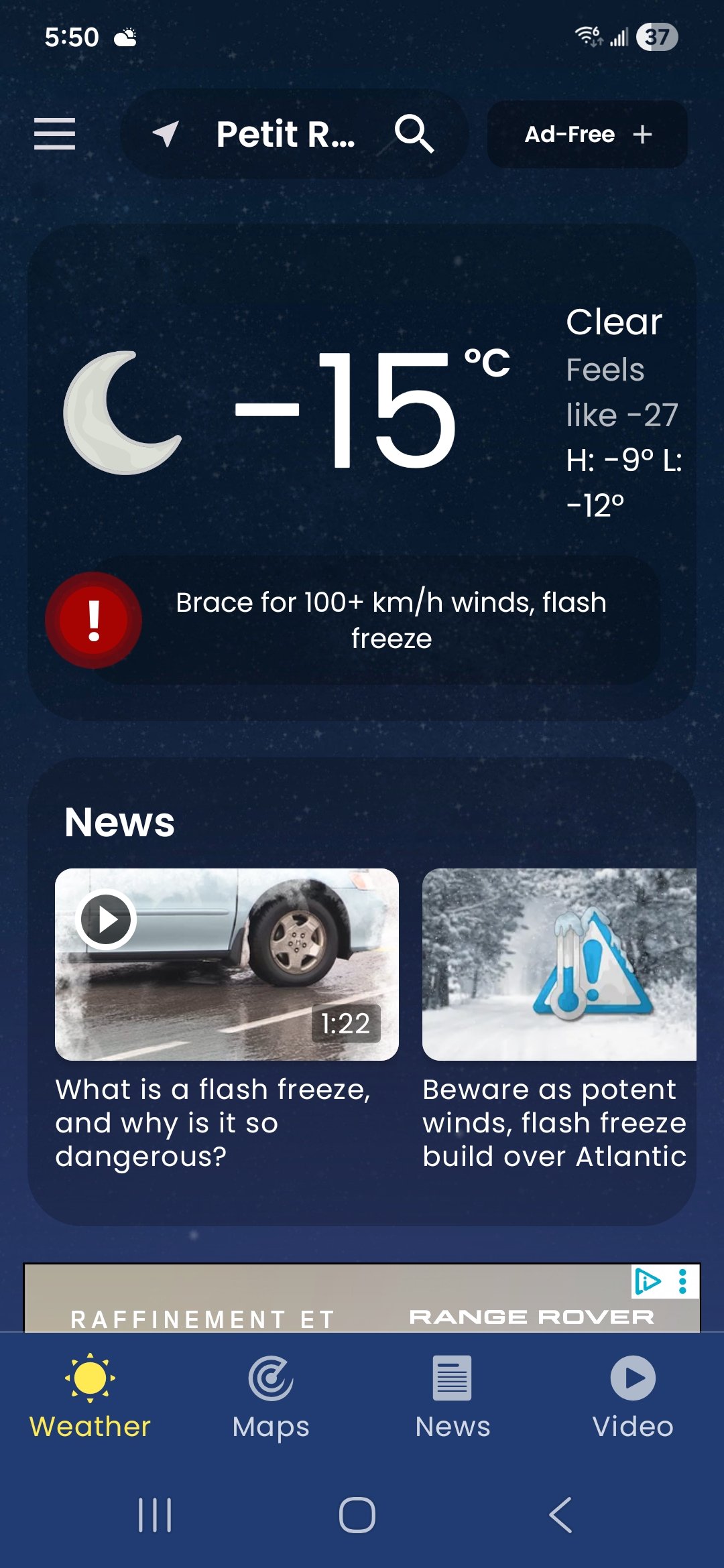
Task: Tap the AdChoices info icon
Action: point(648,1281)
